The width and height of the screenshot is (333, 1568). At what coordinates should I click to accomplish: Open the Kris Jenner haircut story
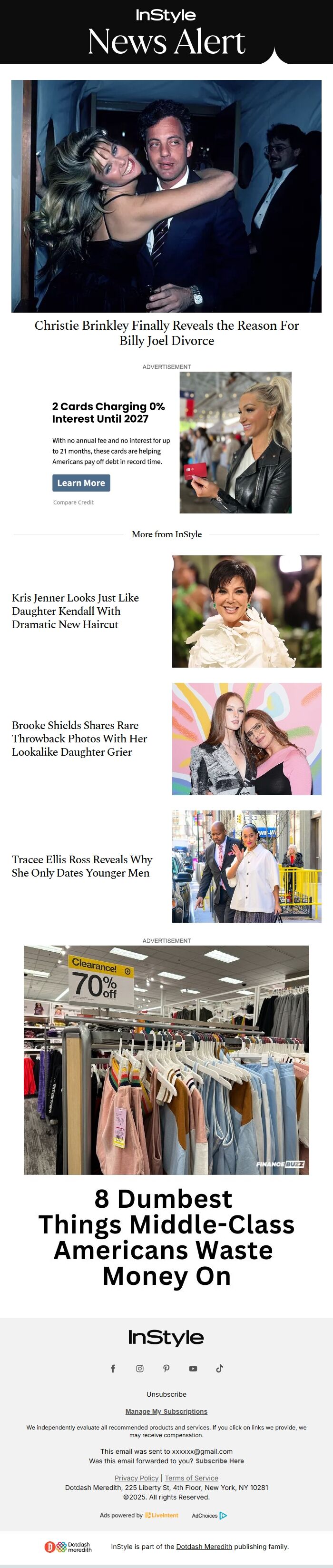click(x=75, y=611)
